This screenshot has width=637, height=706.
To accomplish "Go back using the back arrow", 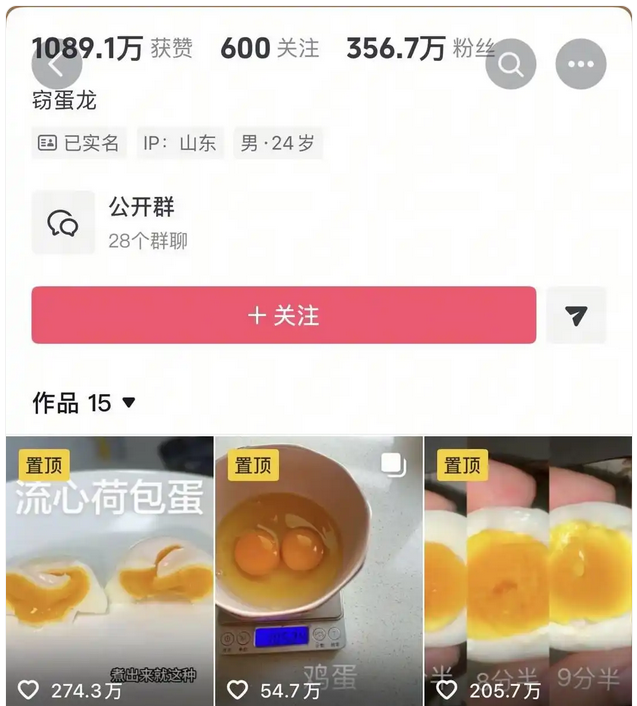I will [57, 64].
